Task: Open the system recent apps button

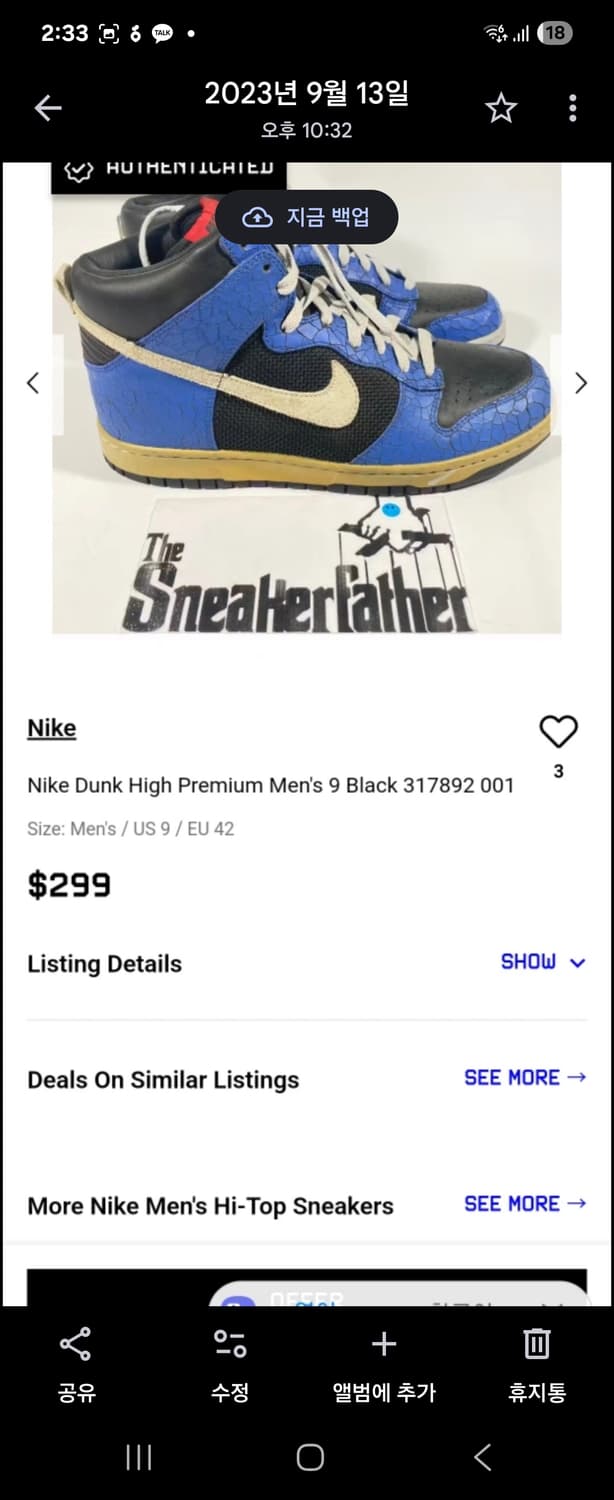Action: tap(138, 1458)
